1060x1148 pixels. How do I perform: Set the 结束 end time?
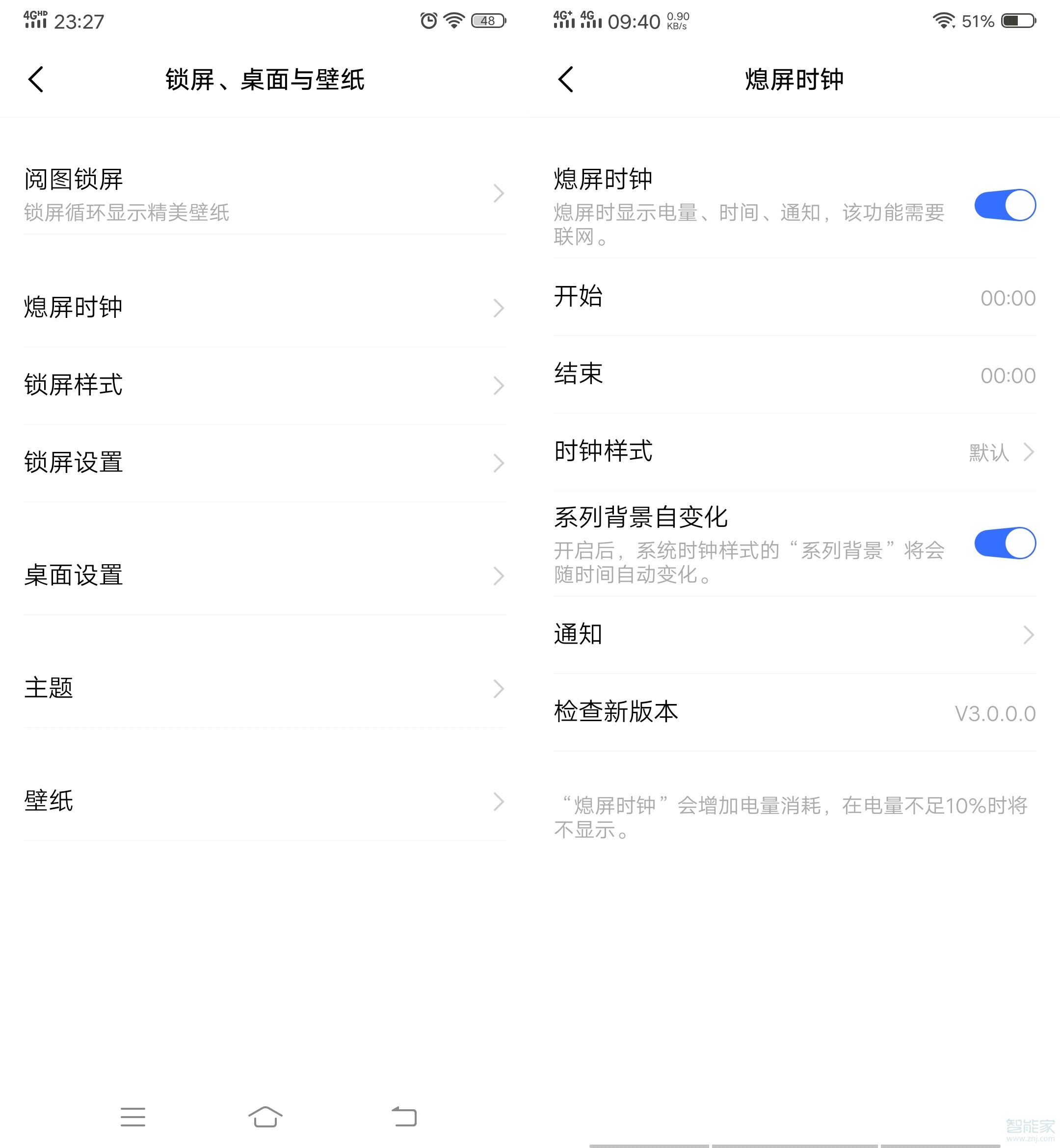[794, 375]
